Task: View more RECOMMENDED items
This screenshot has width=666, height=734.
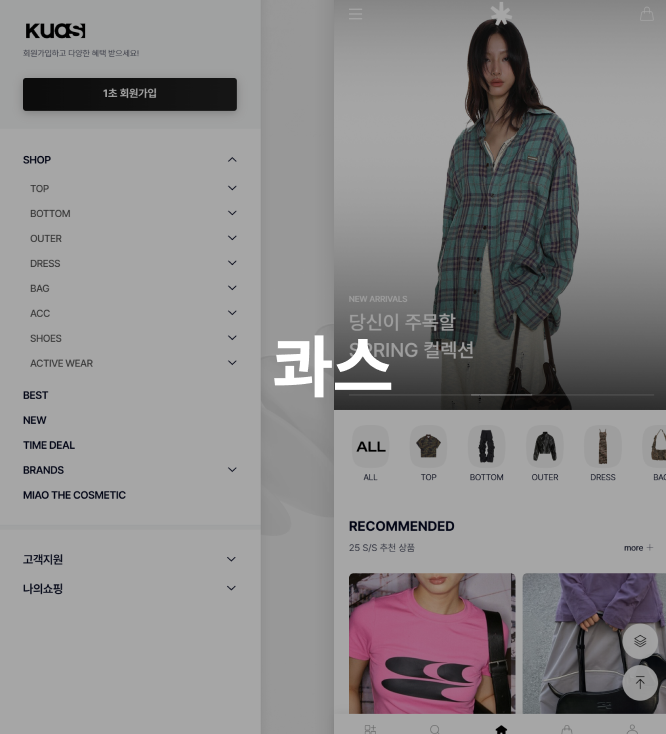Action: tap(638, 548)
